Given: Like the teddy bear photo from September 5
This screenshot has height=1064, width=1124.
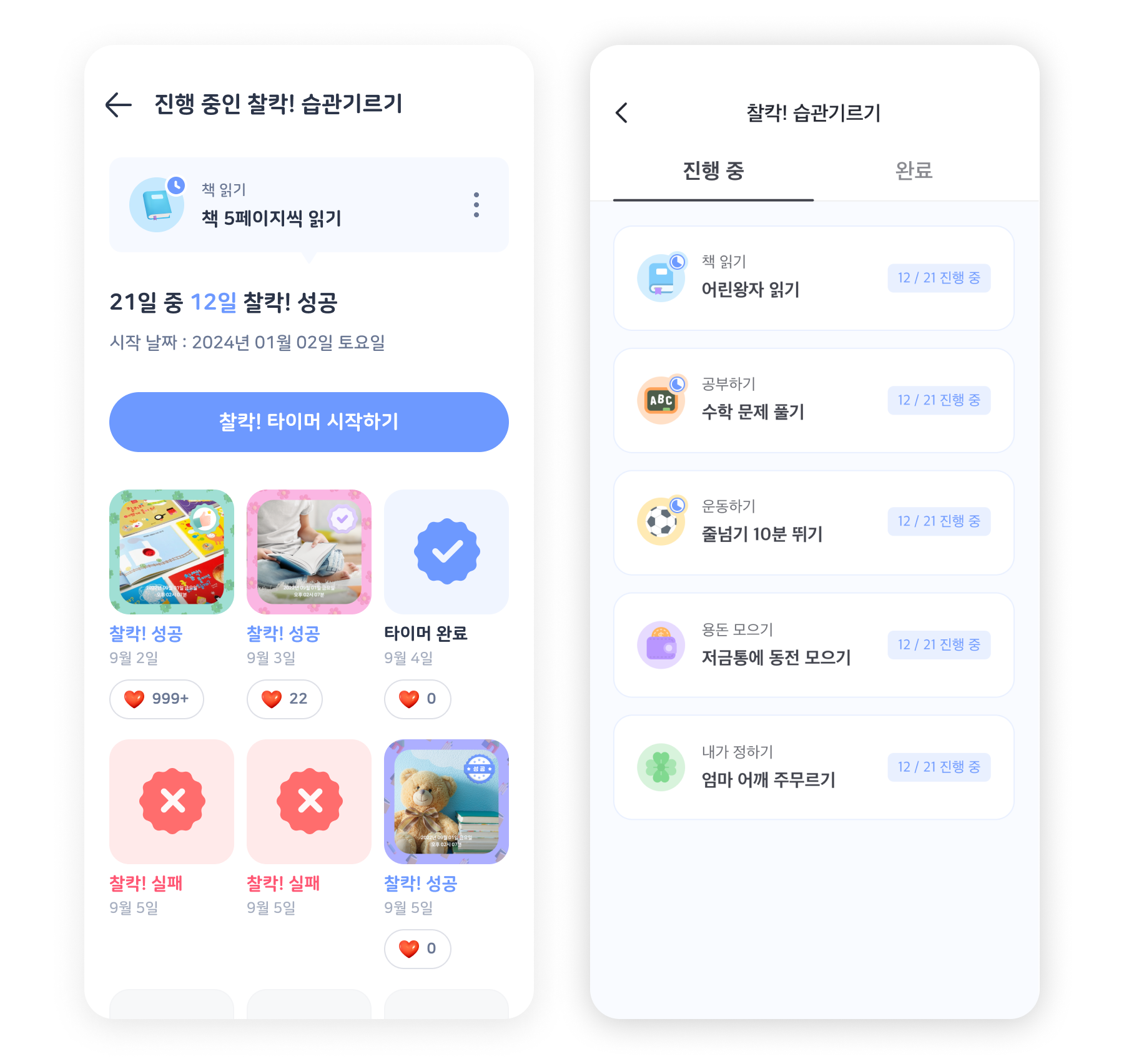Looking at the screenshot, I should [x=418, y=948].
